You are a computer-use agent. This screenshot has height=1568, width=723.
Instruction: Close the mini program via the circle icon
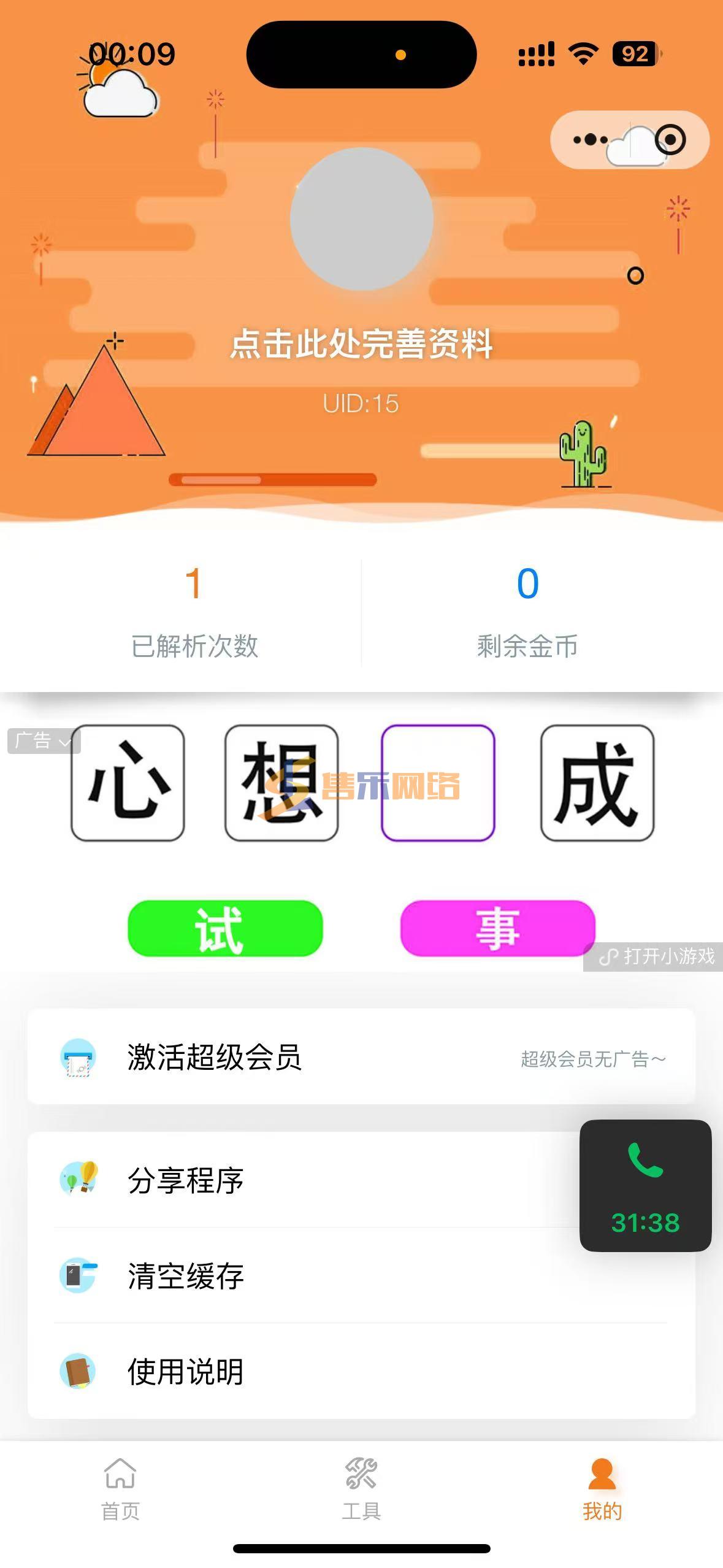[x=670, y=140]
